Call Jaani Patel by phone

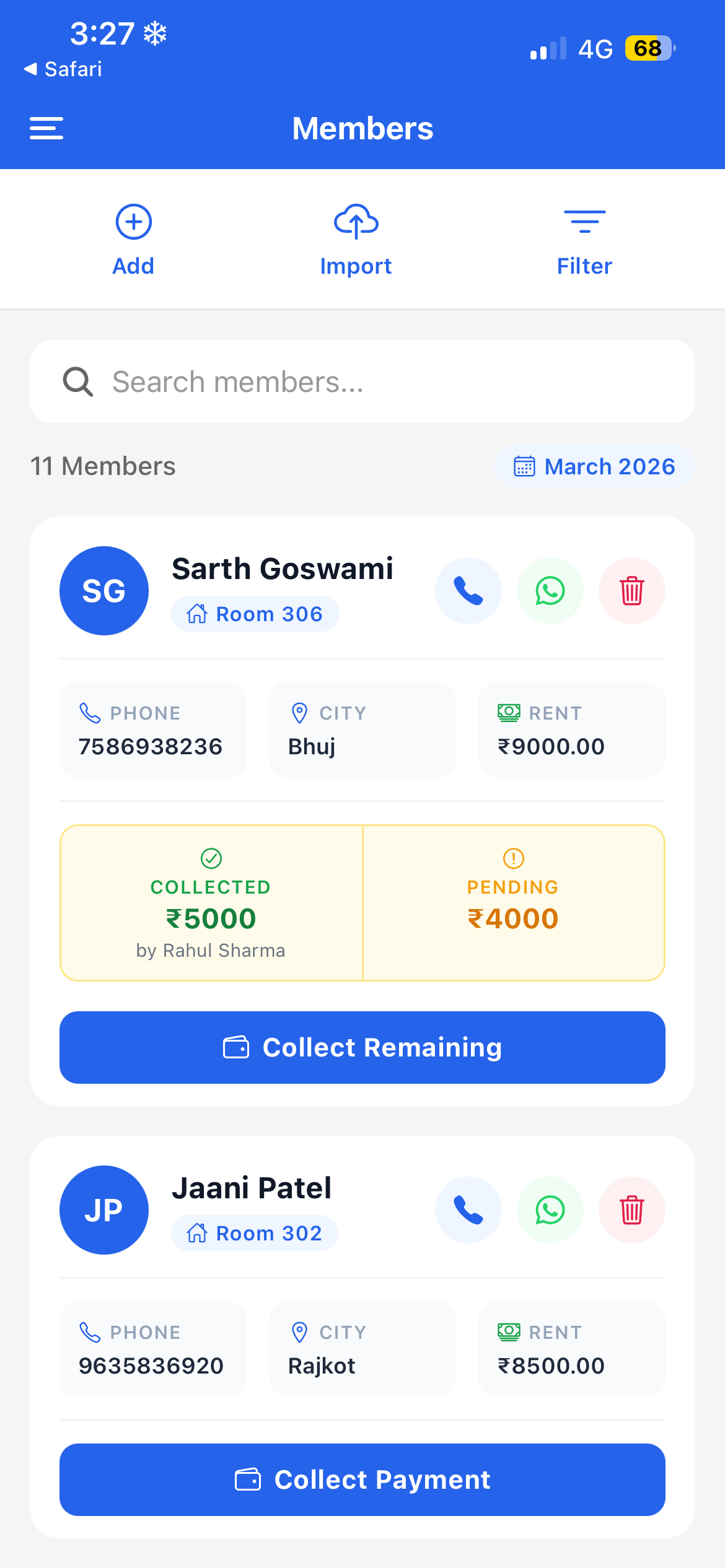468,1209
